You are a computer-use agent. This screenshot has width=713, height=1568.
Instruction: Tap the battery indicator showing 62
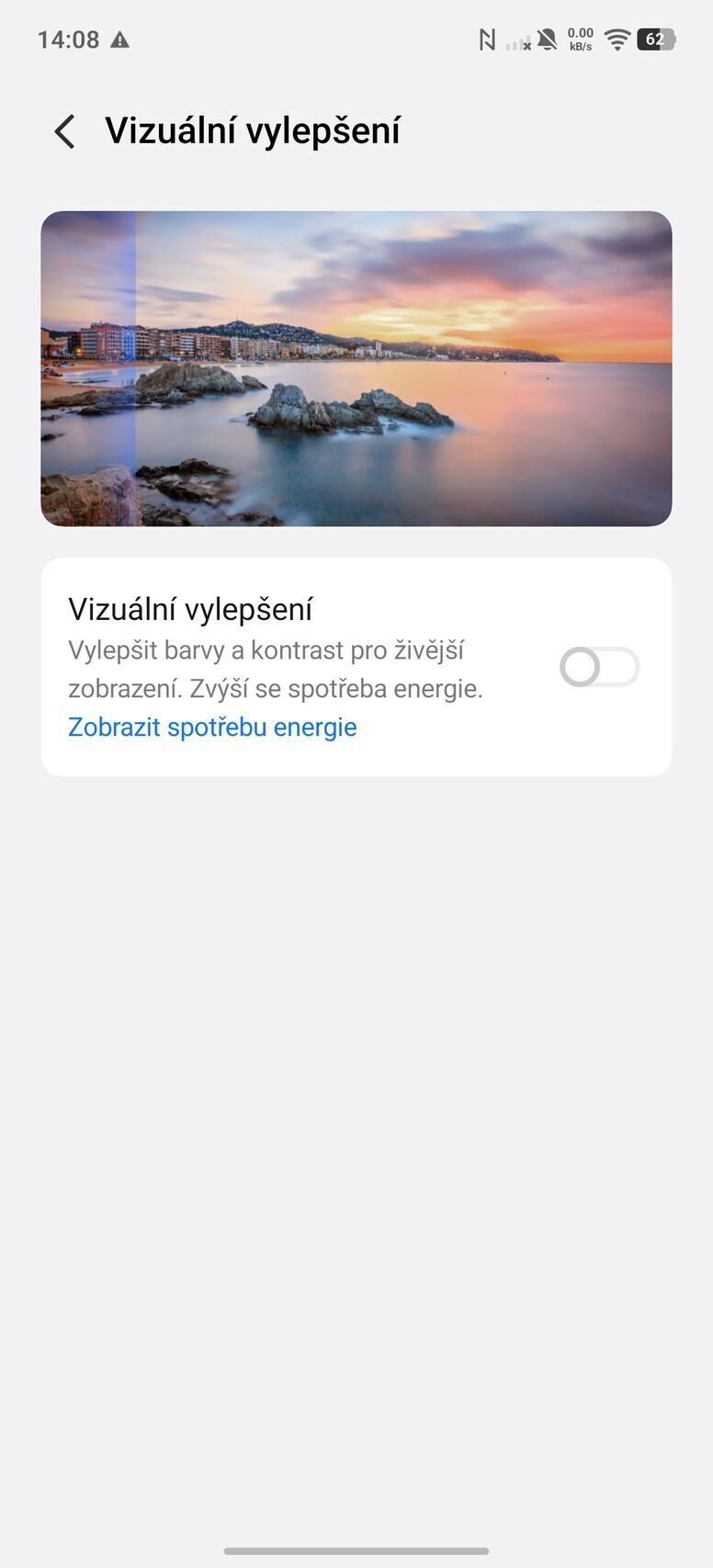click(655, 39)
